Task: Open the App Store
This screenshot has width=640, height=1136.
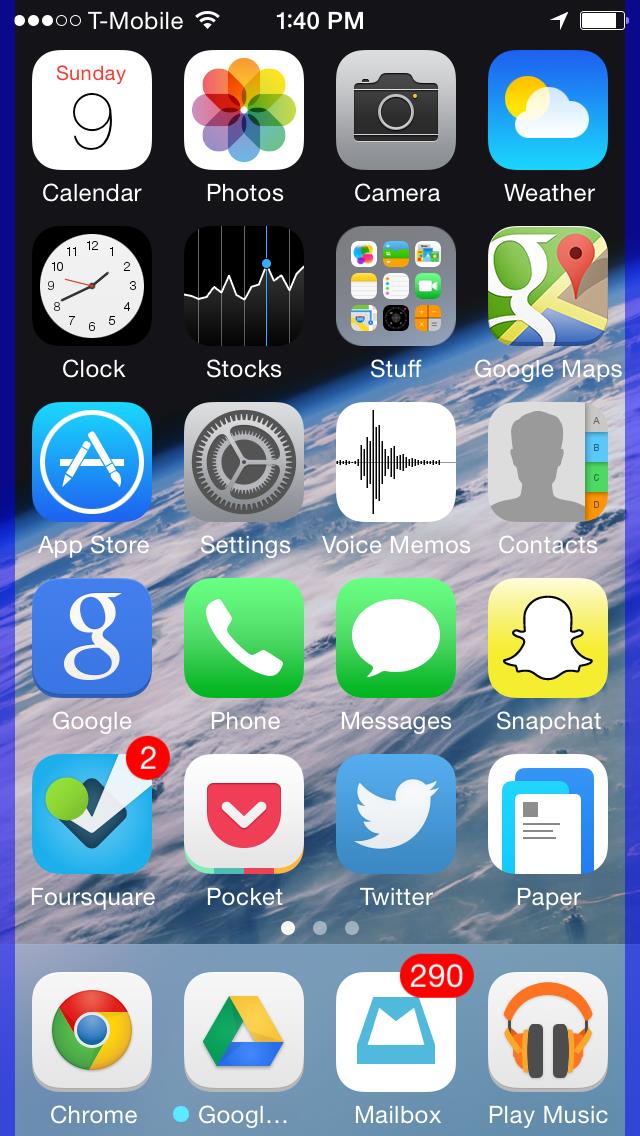Action: tap(92, 462)
